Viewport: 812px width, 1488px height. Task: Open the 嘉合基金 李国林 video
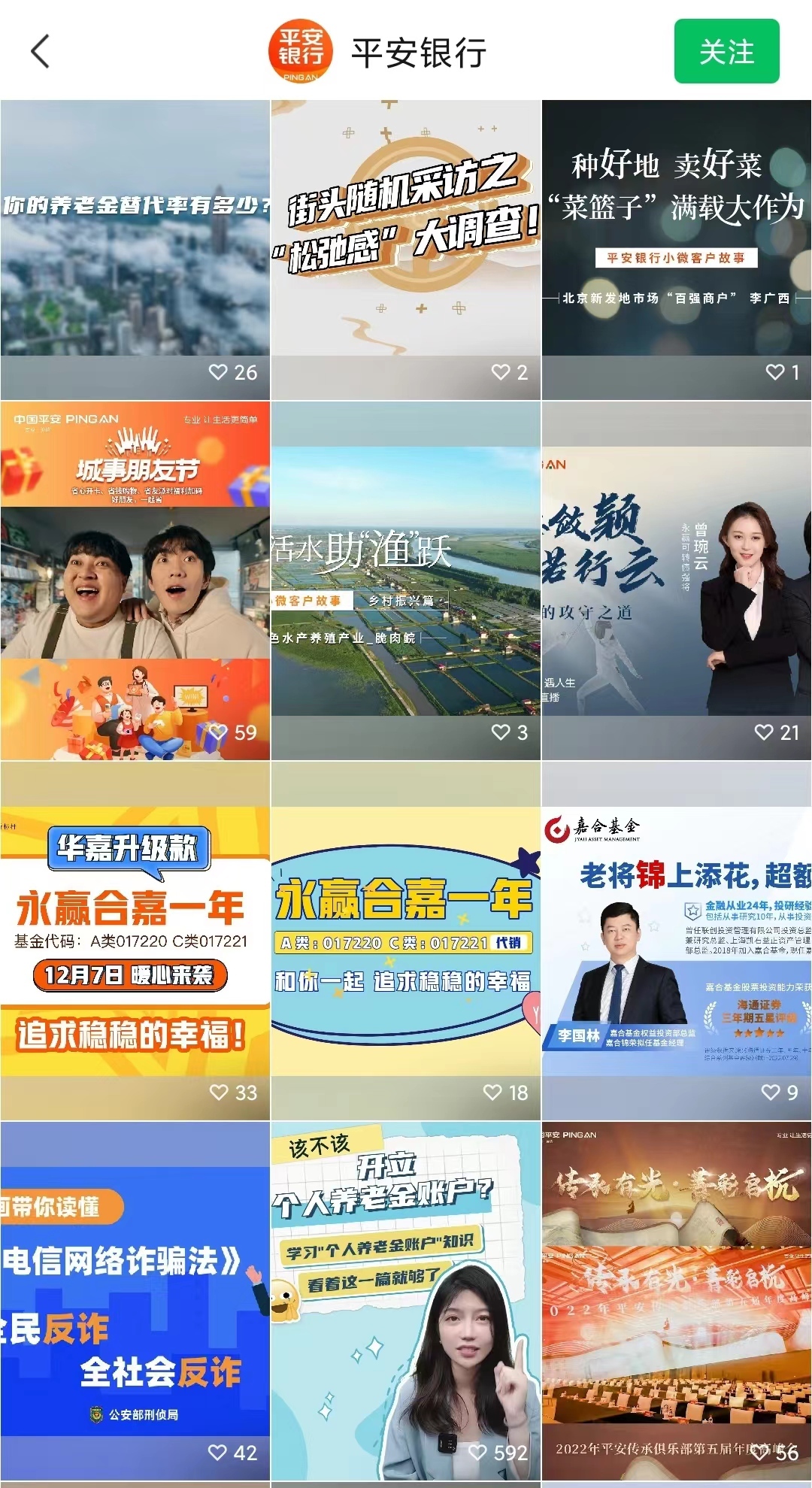(x=677, y=941)
